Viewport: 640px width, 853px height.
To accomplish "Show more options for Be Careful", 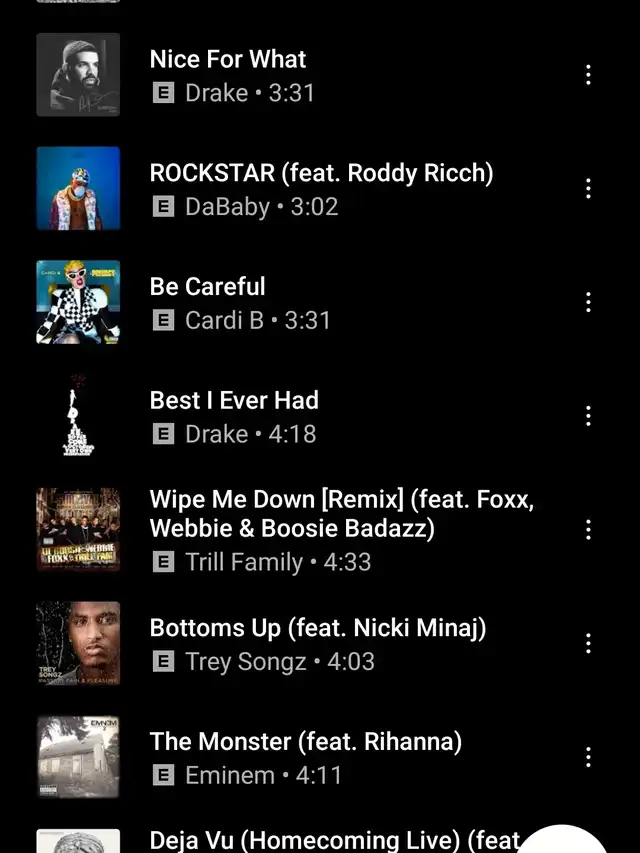I will point(588,302).
